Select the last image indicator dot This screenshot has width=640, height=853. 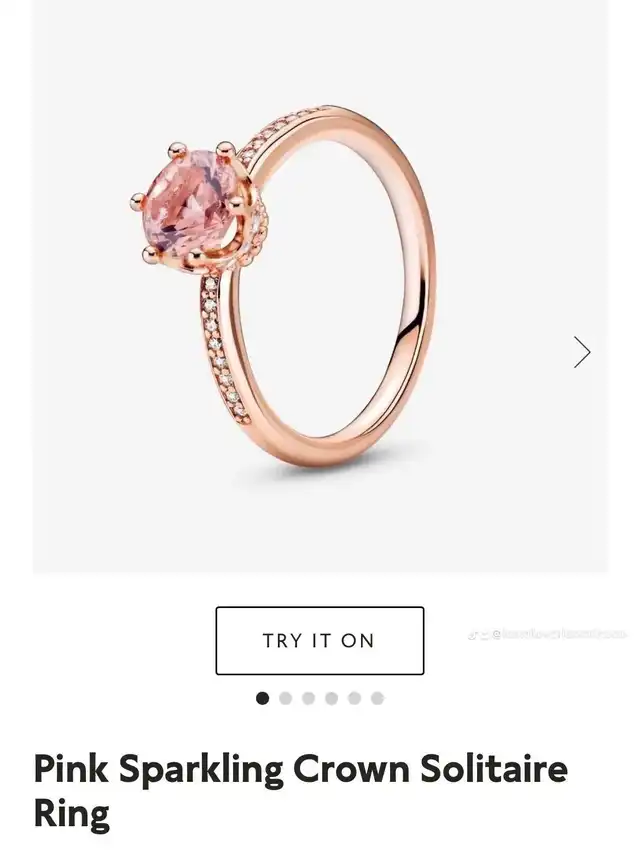tap(377, 698)
